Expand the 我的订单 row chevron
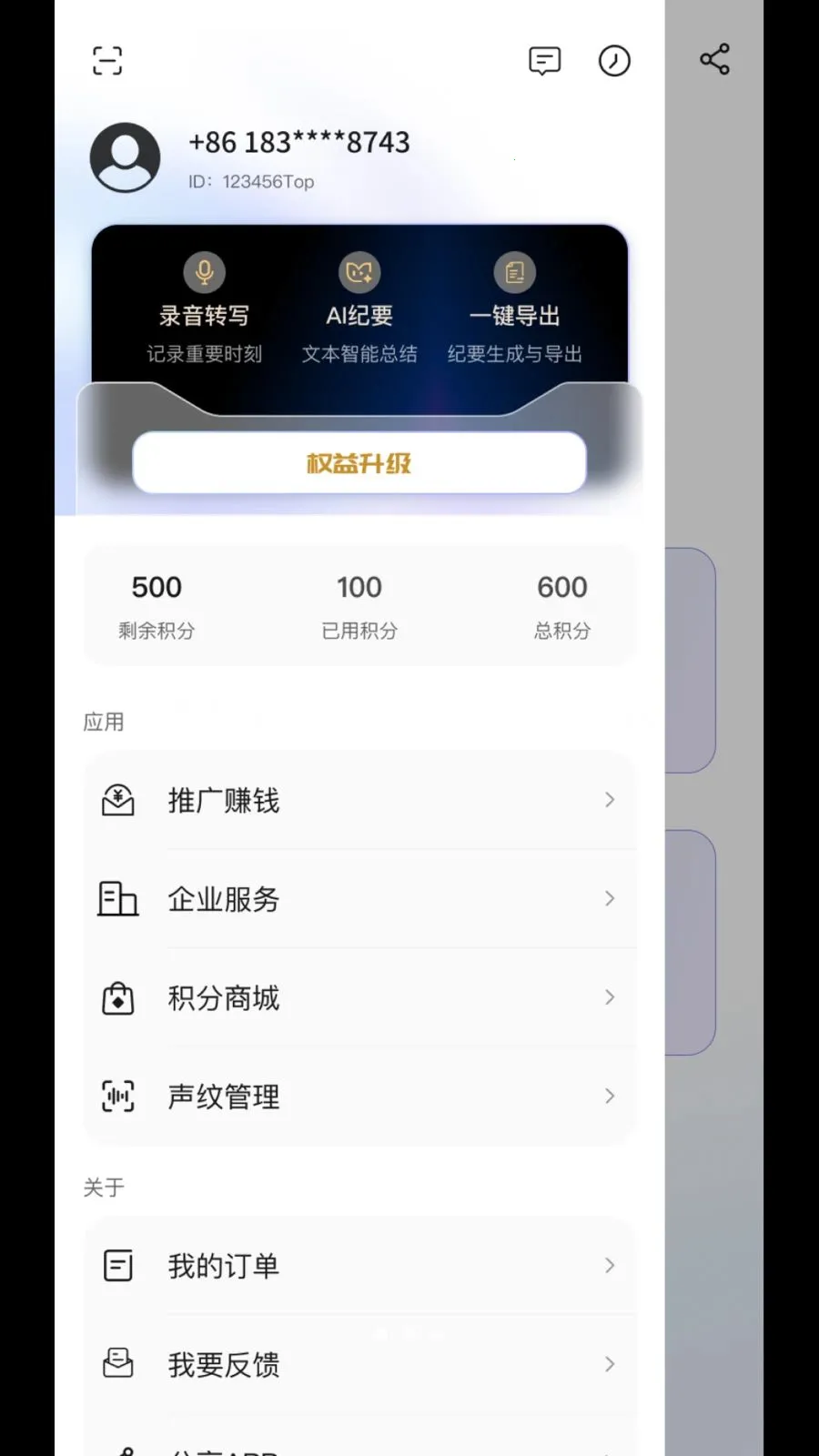 tap(609, 1265)
